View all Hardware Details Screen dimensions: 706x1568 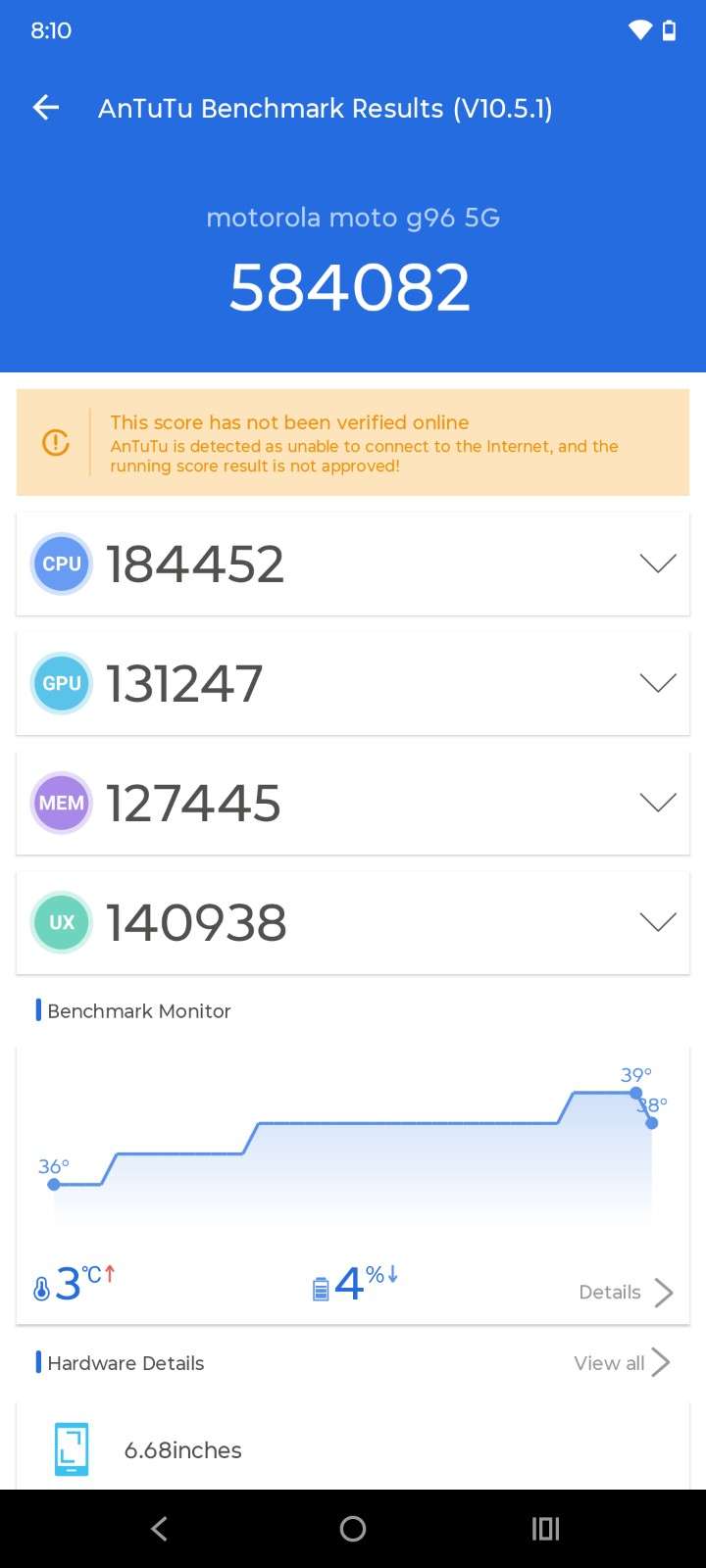(x=622, y=1363)
